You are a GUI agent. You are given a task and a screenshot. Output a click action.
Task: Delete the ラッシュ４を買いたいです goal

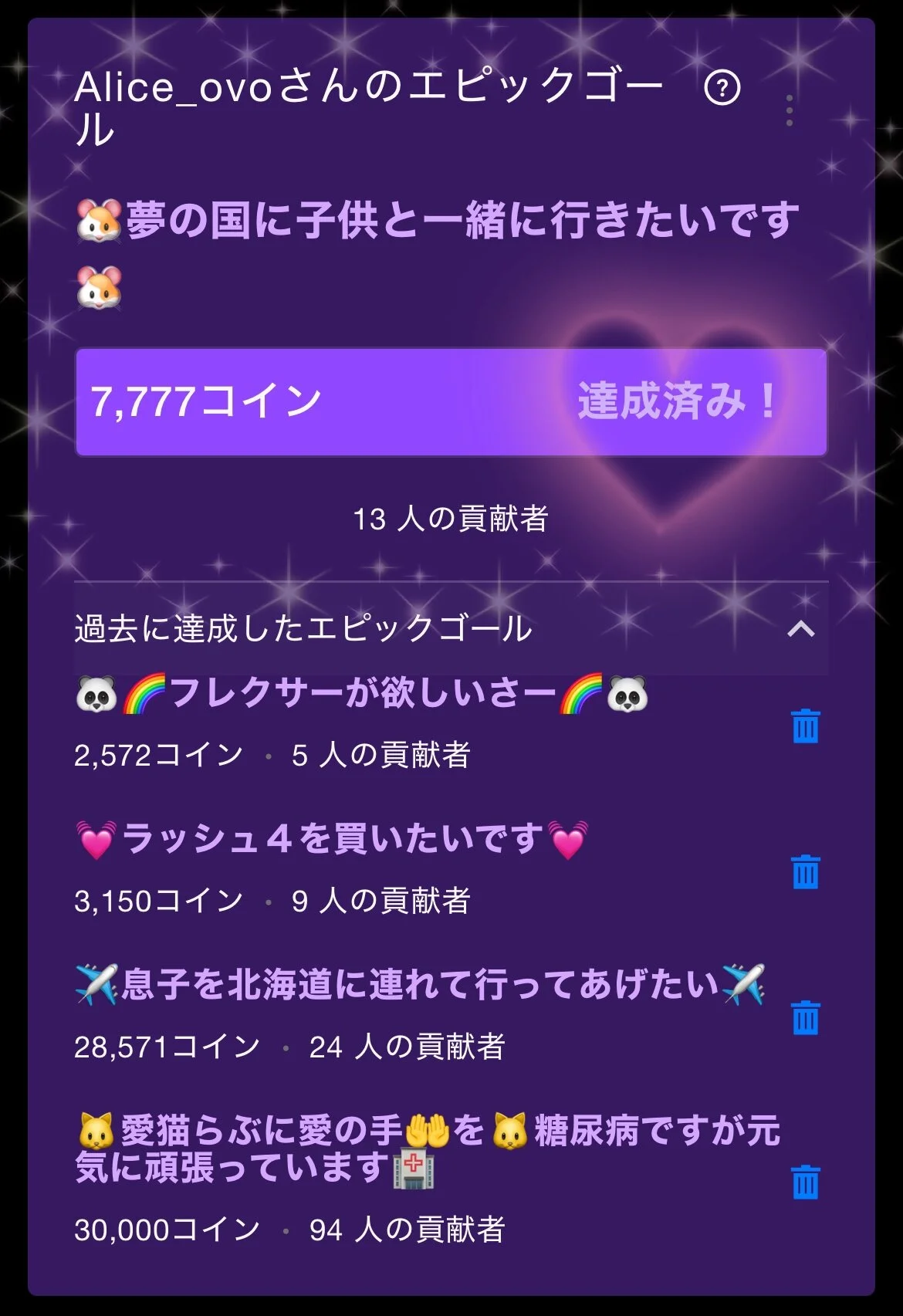[x=805, y=872]
